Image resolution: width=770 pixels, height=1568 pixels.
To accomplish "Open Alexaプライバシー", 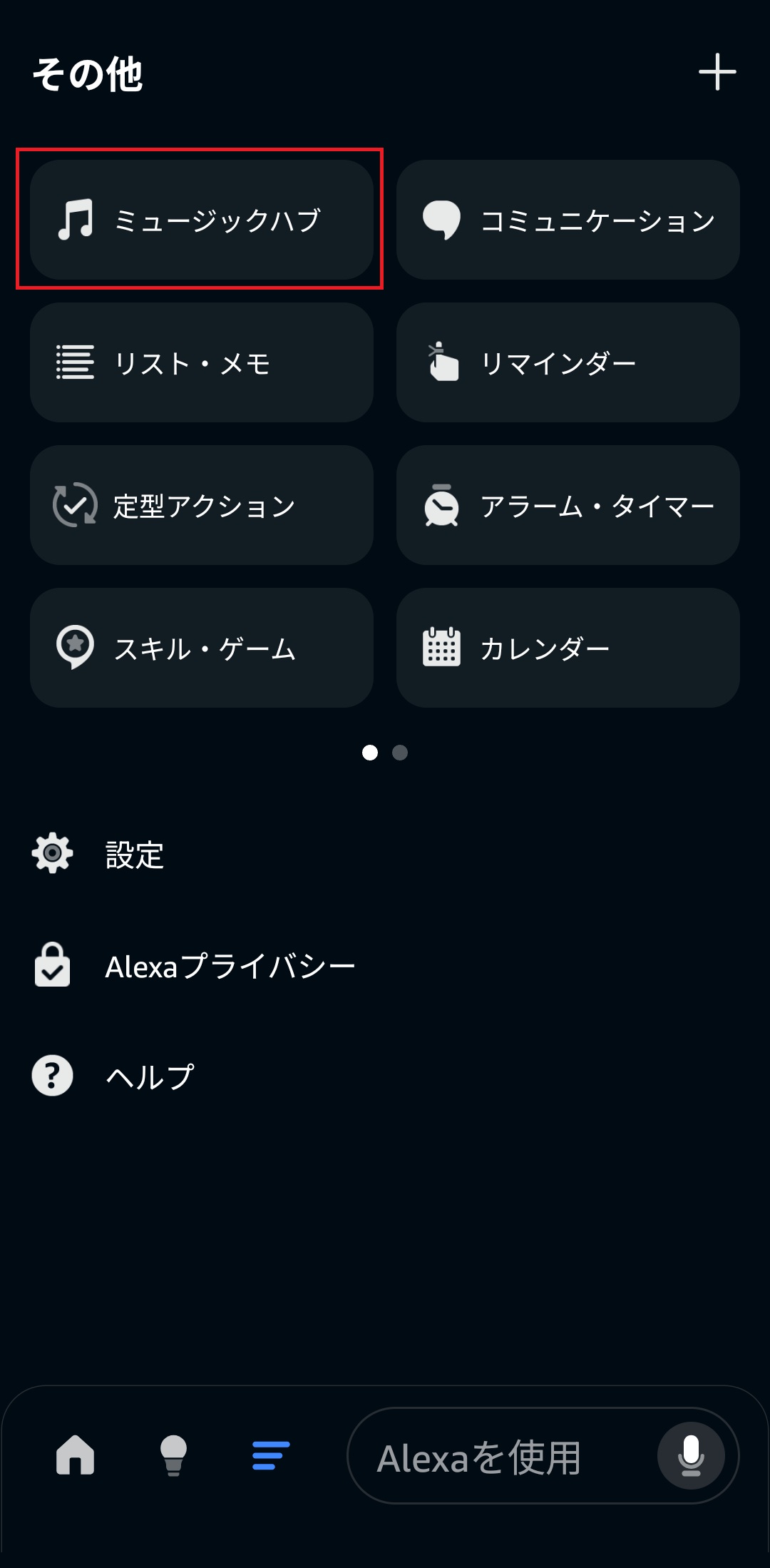I will point(230,967).
